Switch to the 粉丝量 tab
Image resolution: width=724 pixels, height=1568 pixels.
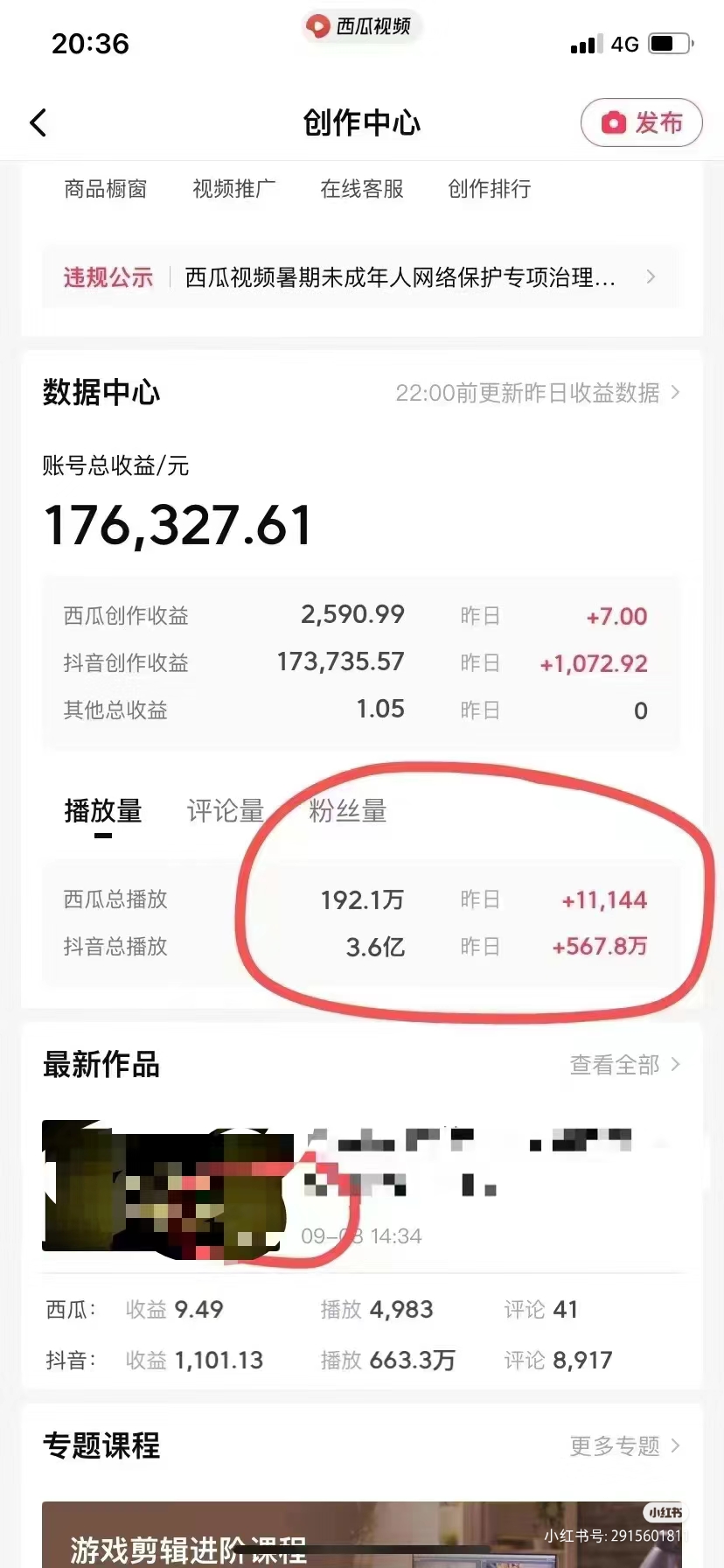coord(347,811)
